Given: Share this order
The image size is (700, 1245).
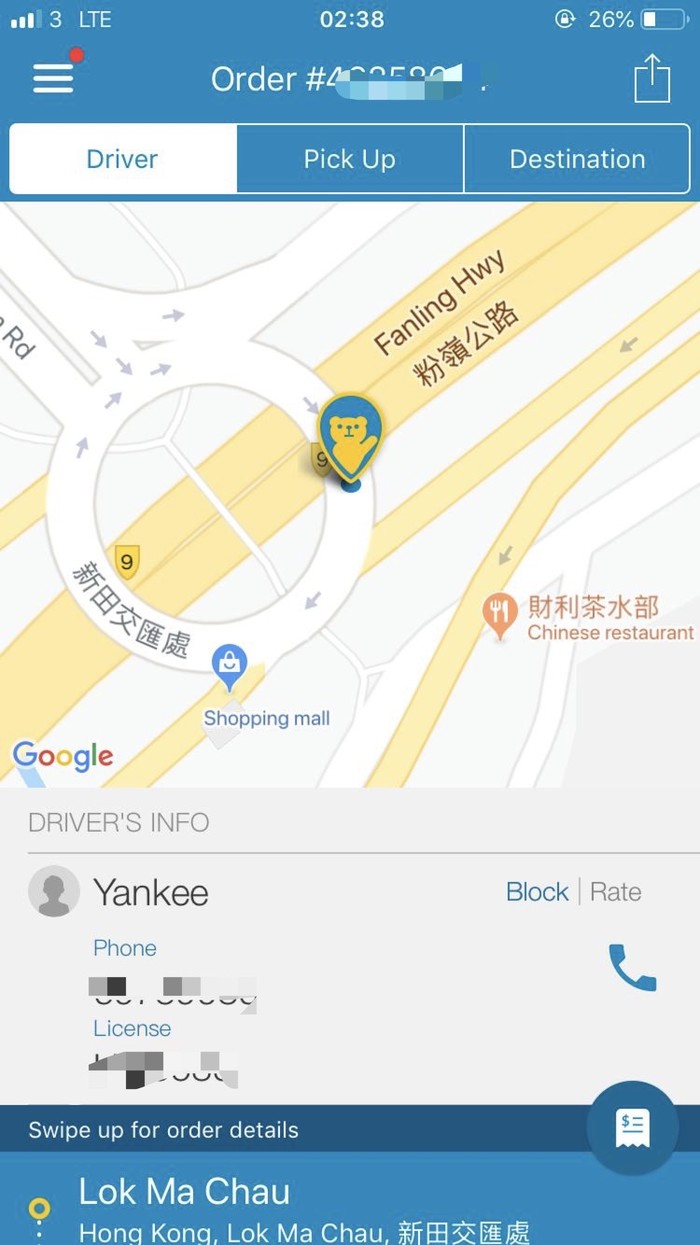Looking at the screenshot, I should (x=652, y=78).
